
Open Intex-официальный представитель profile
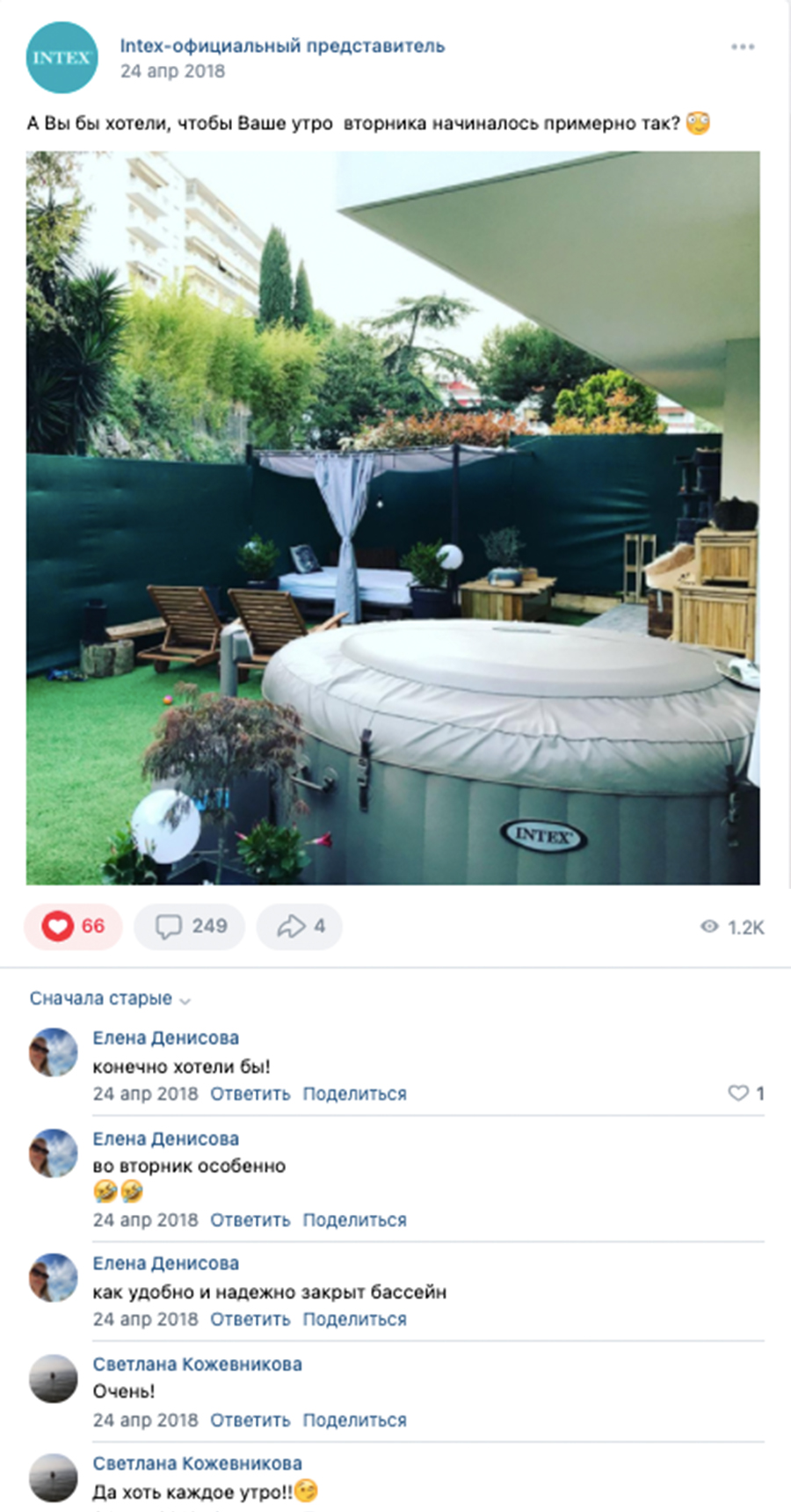[x=282, y=46]
